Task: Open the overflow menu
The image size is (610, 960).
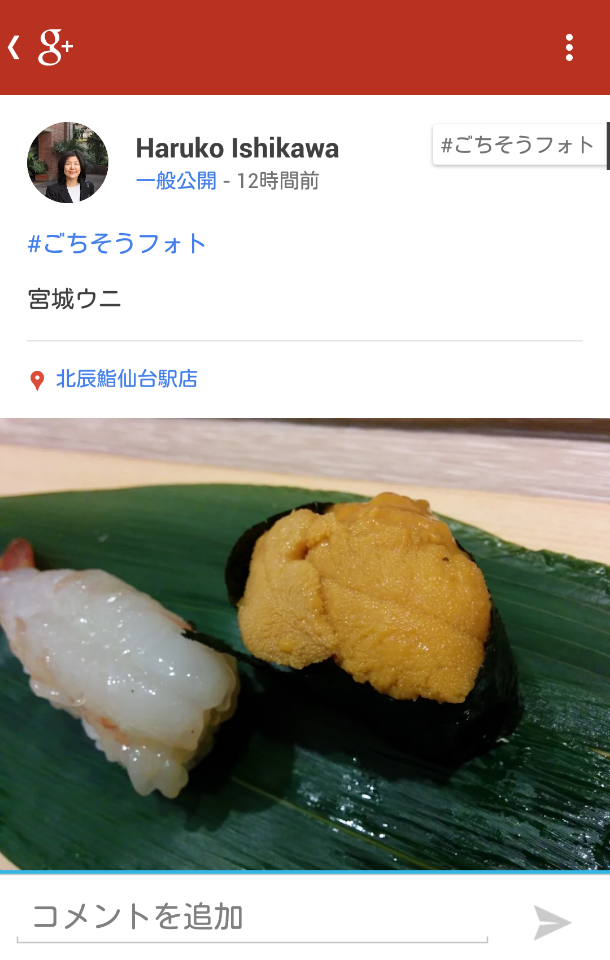Action: coord(569,47)
